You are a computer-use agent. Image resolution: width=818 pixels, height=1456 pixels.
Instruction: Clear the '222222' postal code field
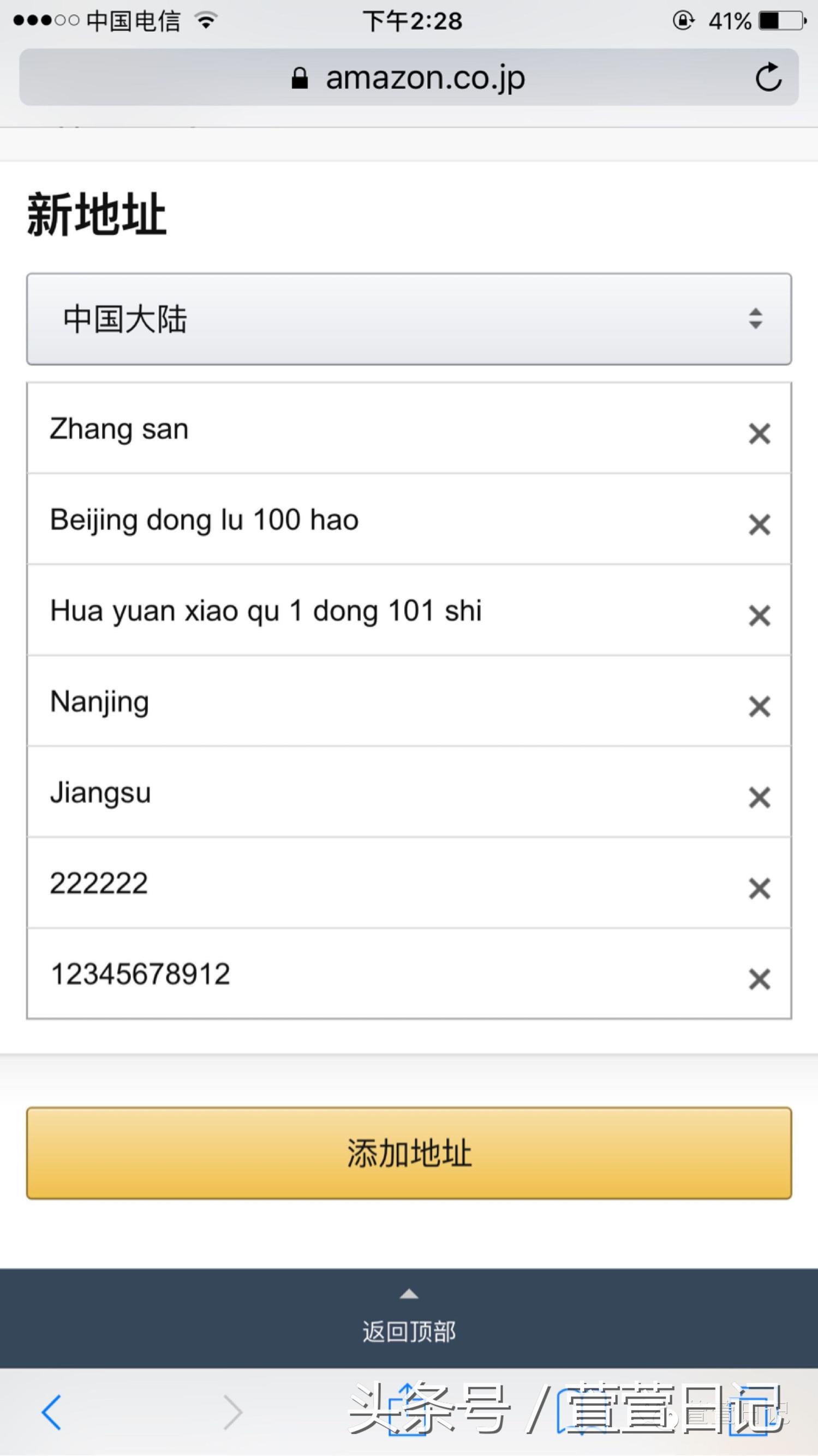point(759,889)
